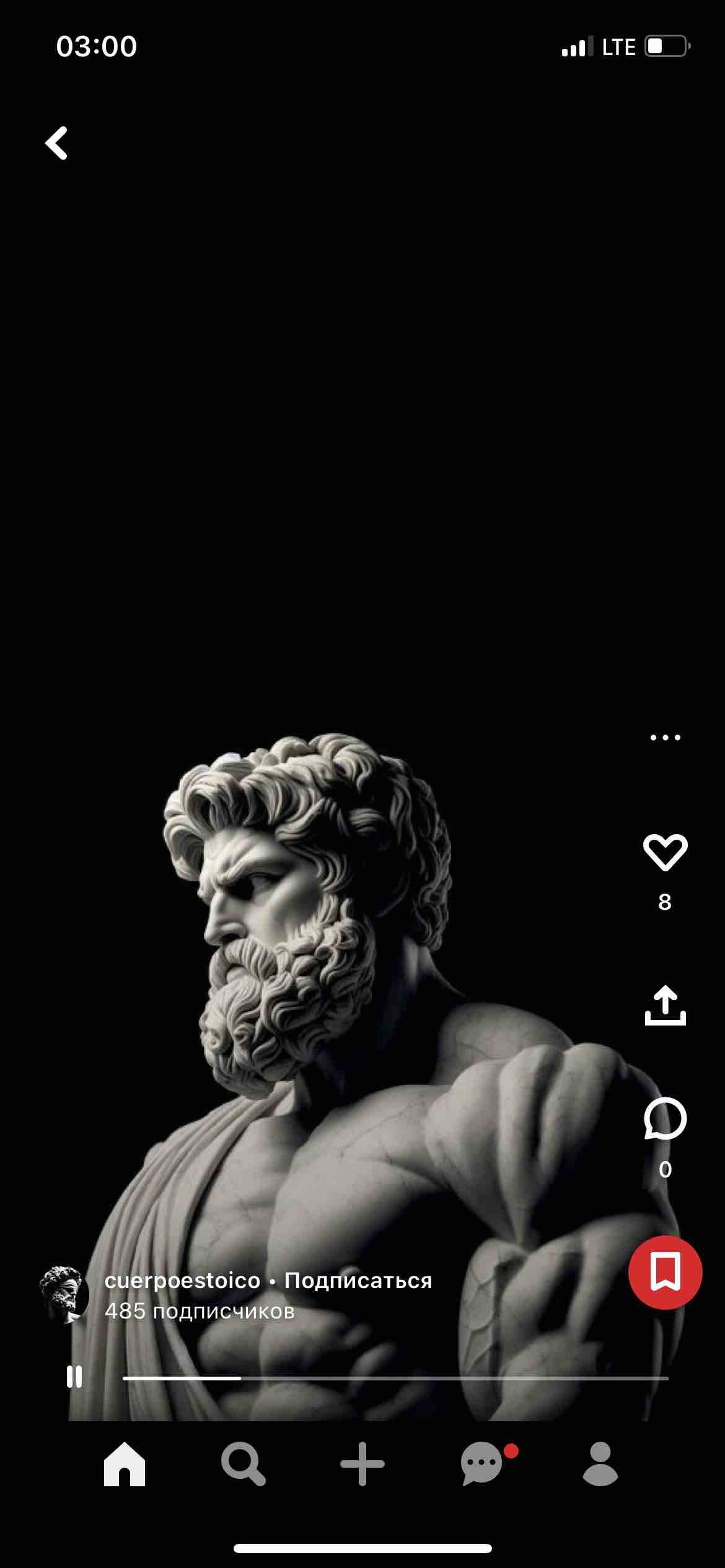Open the three-dot overflow menu

point(665,737)
